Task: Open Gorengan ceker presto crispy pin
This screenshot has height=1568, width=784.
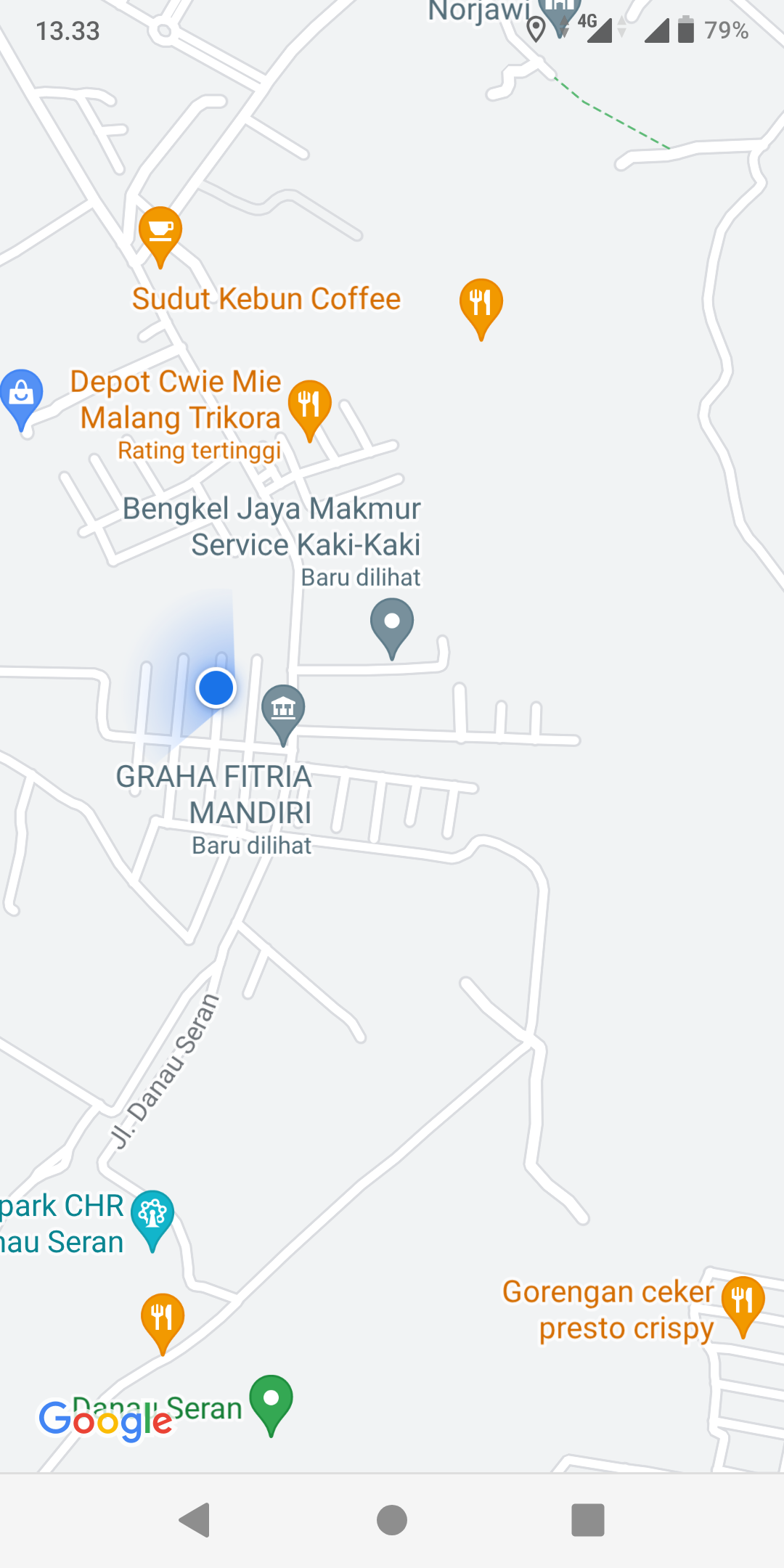Action: coord(743,1301)
